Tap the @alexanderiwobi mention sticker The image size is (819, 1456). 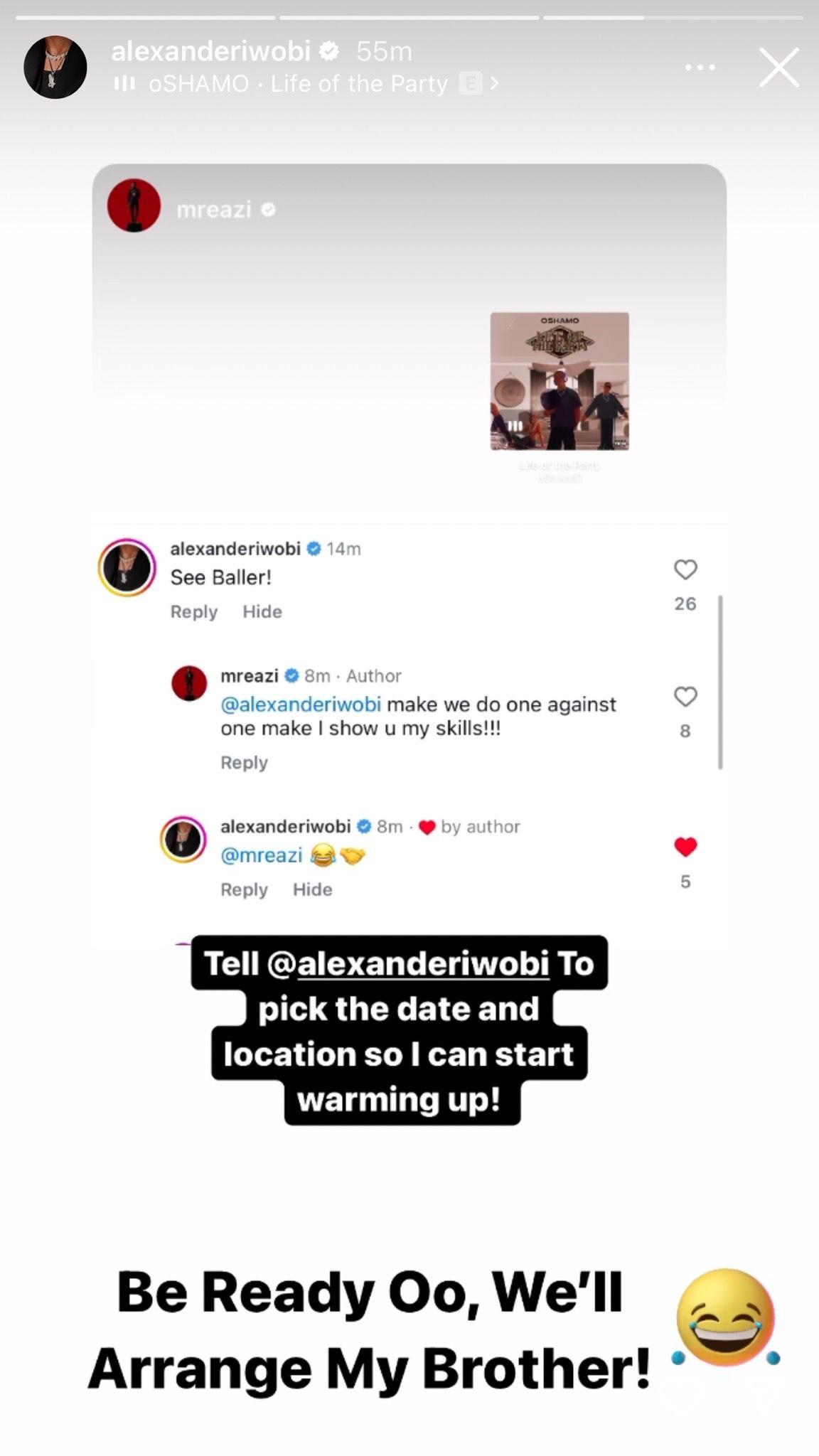(423, 965)
